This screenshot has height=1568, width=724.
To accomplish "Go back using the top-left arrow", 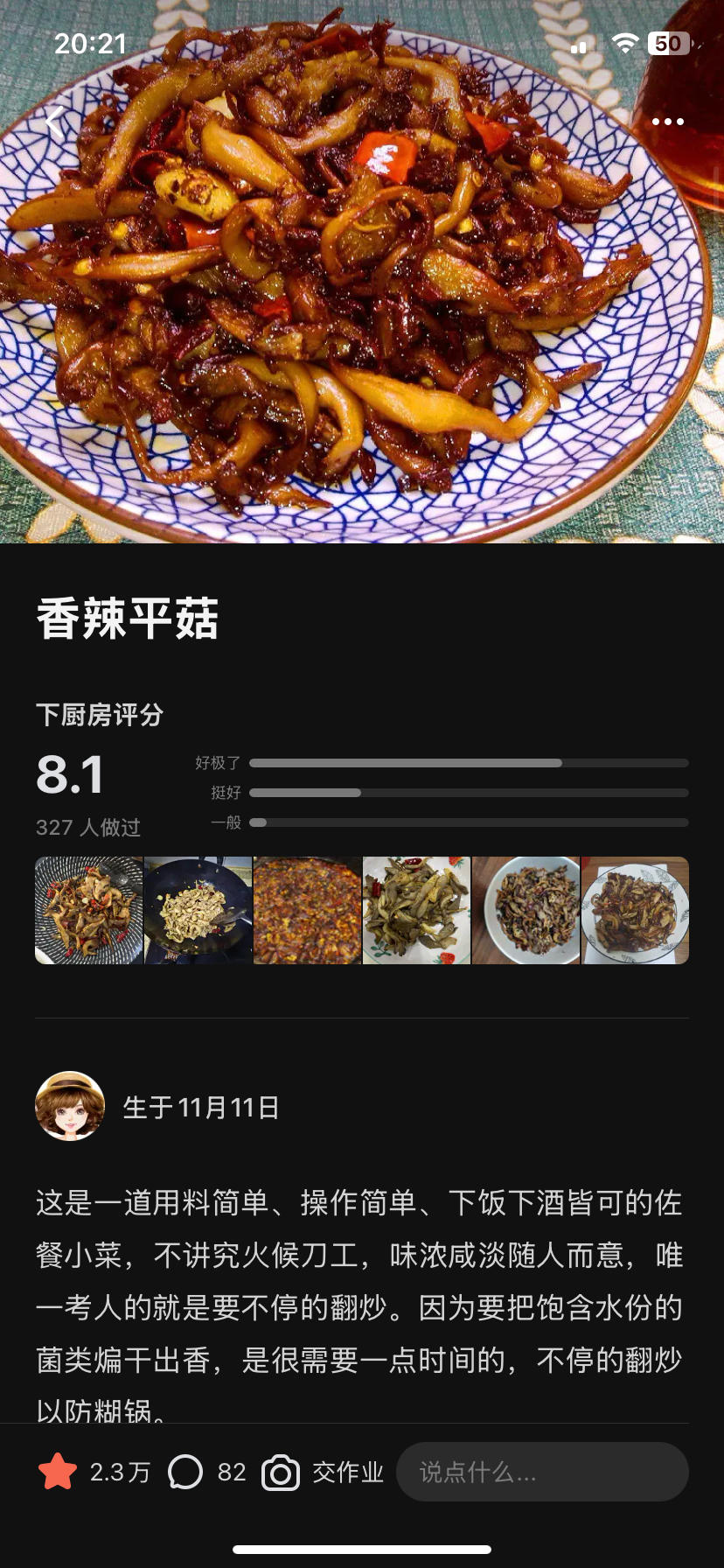I will point(54,122).
